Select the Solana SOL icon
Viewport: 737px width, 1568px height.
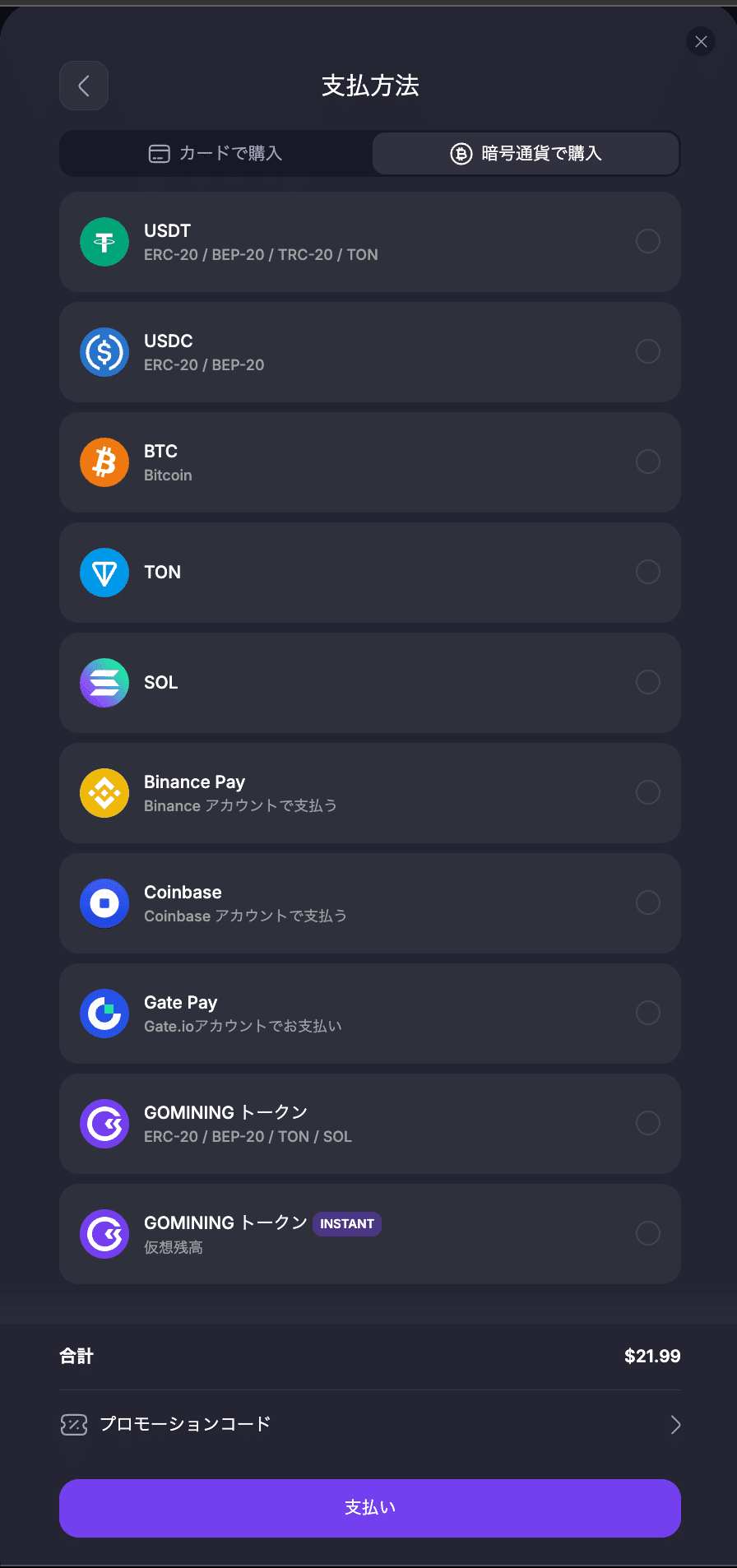(x=104, y=683)
